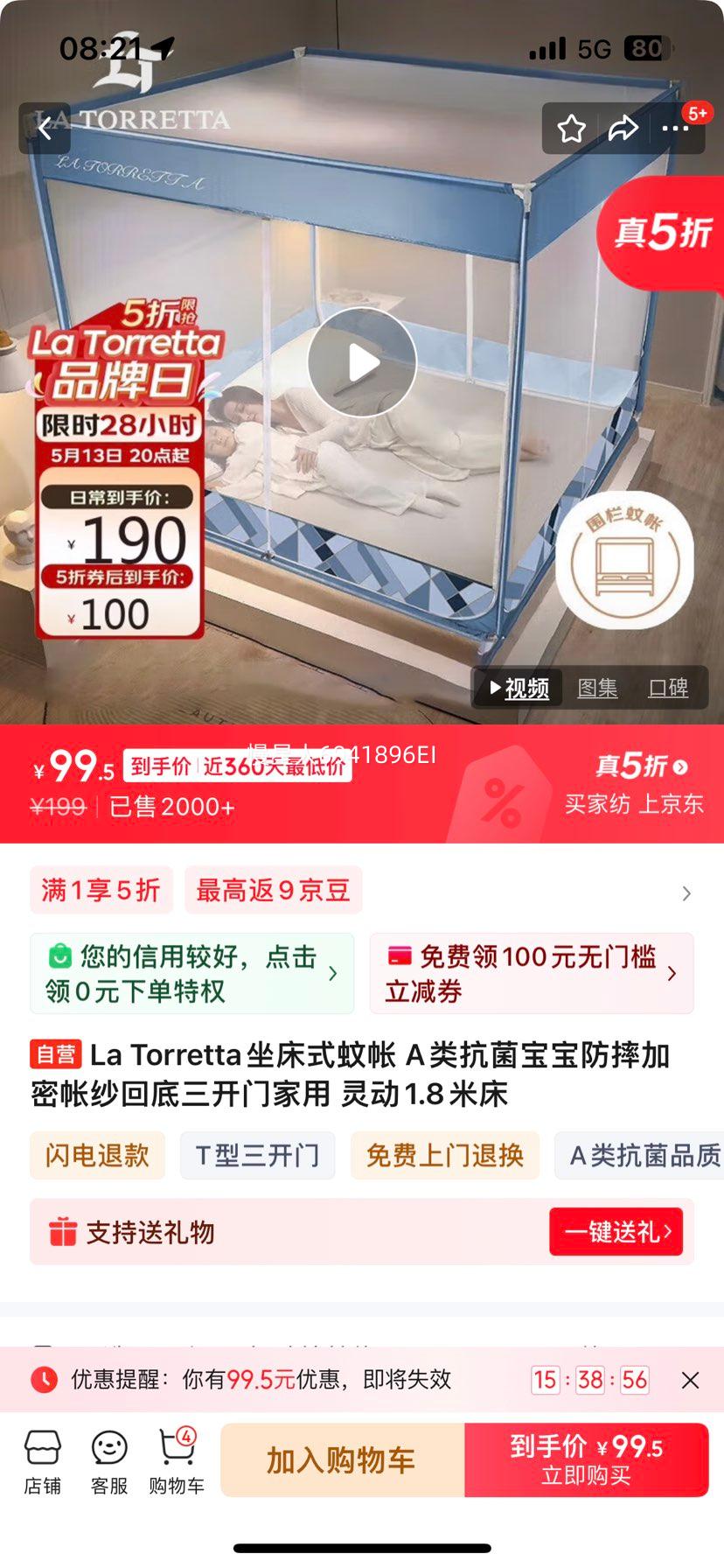The image size is (724, 1568).
Task: Buy now with 立即购买 at ¥99.5
Action: [x=587, y=1459]
